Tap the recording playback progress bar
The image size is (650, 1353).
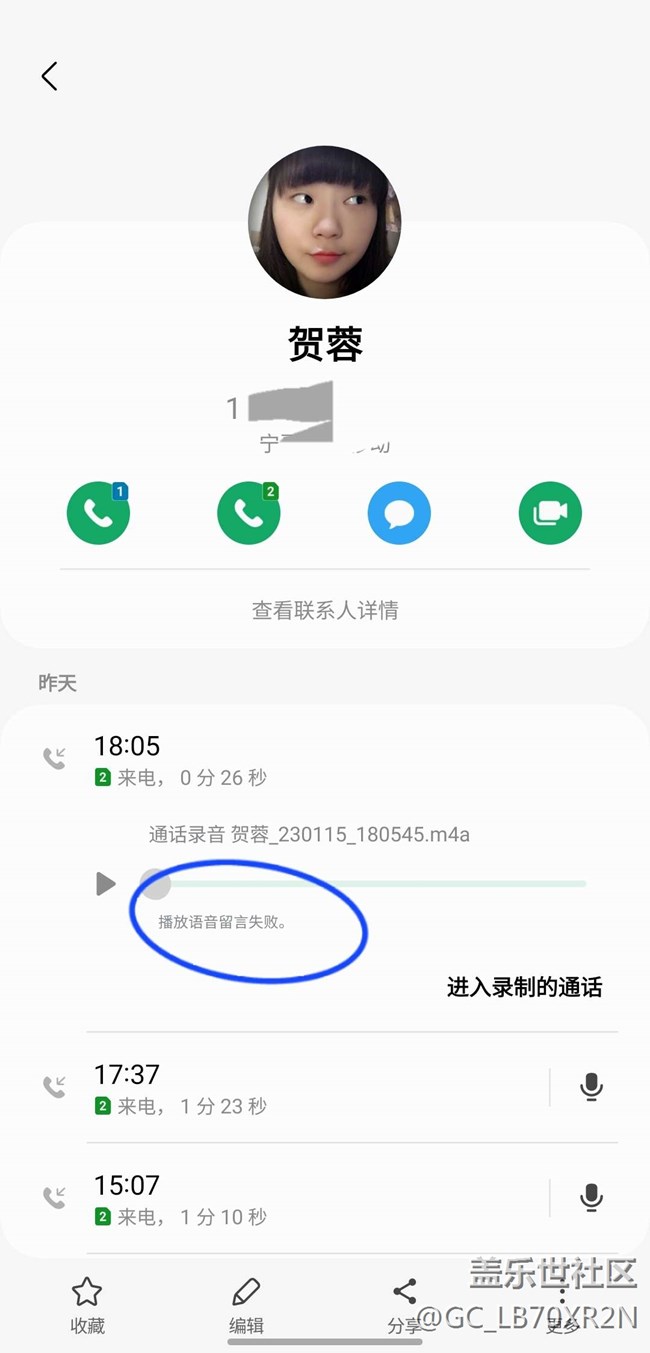point(370,884)
